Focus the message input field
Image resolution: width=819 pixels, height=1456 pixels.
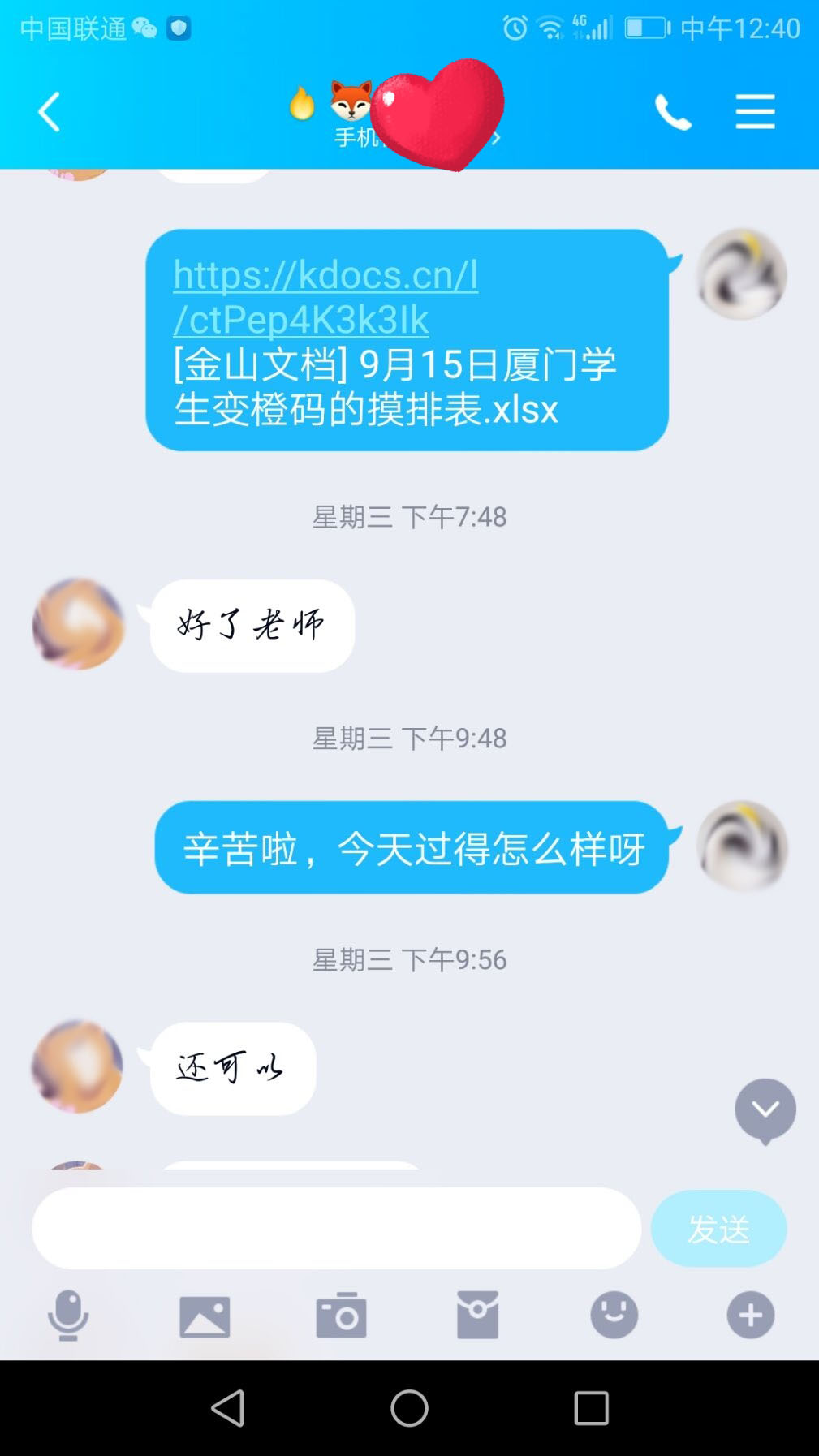pyautogui.click(x=336, y=1228)
